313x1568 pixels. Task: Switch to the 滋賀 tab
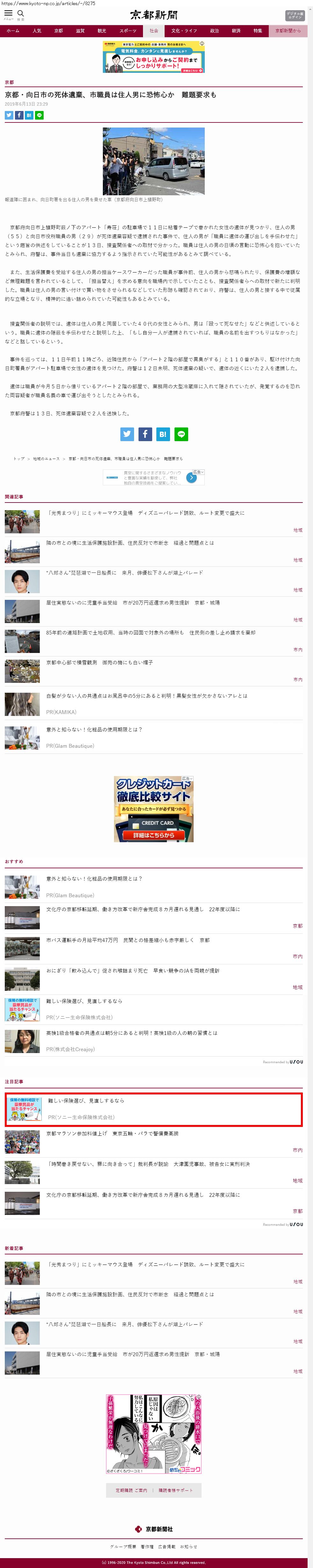[x=80, y=31]
